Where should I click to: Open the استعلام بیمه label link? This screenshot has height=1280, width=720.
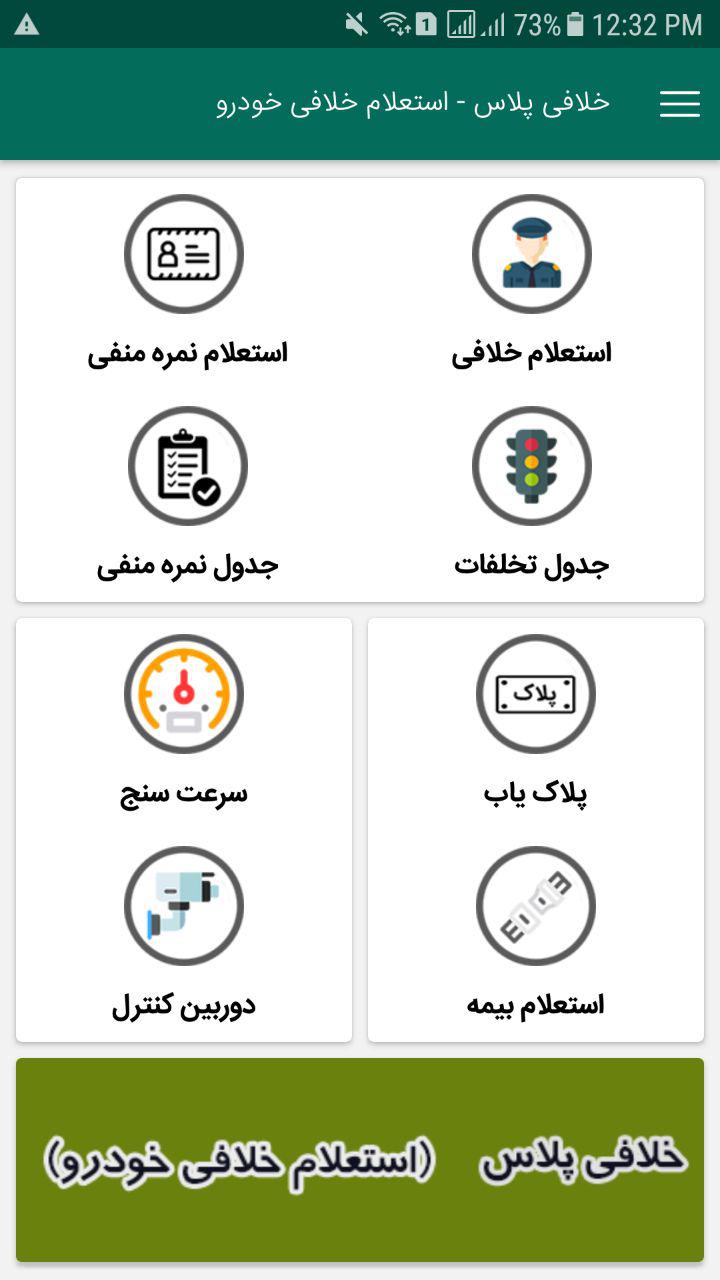pyautogui.click(x=536, y=1003)
